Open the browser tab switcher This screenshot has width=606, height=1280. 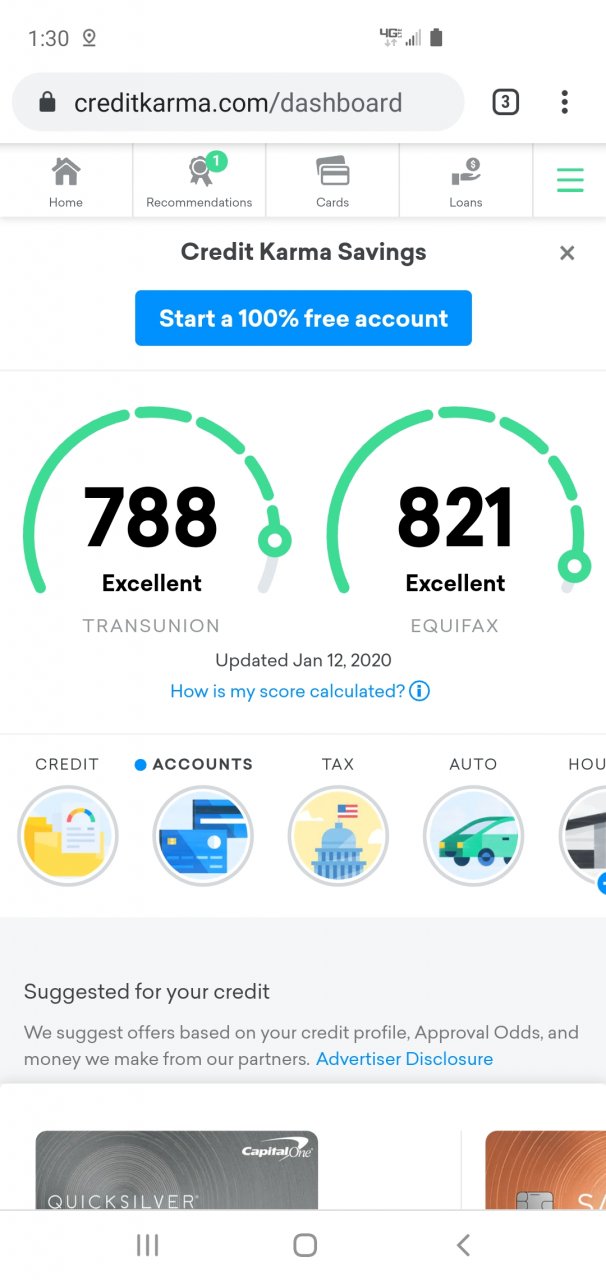pos(506,102)
